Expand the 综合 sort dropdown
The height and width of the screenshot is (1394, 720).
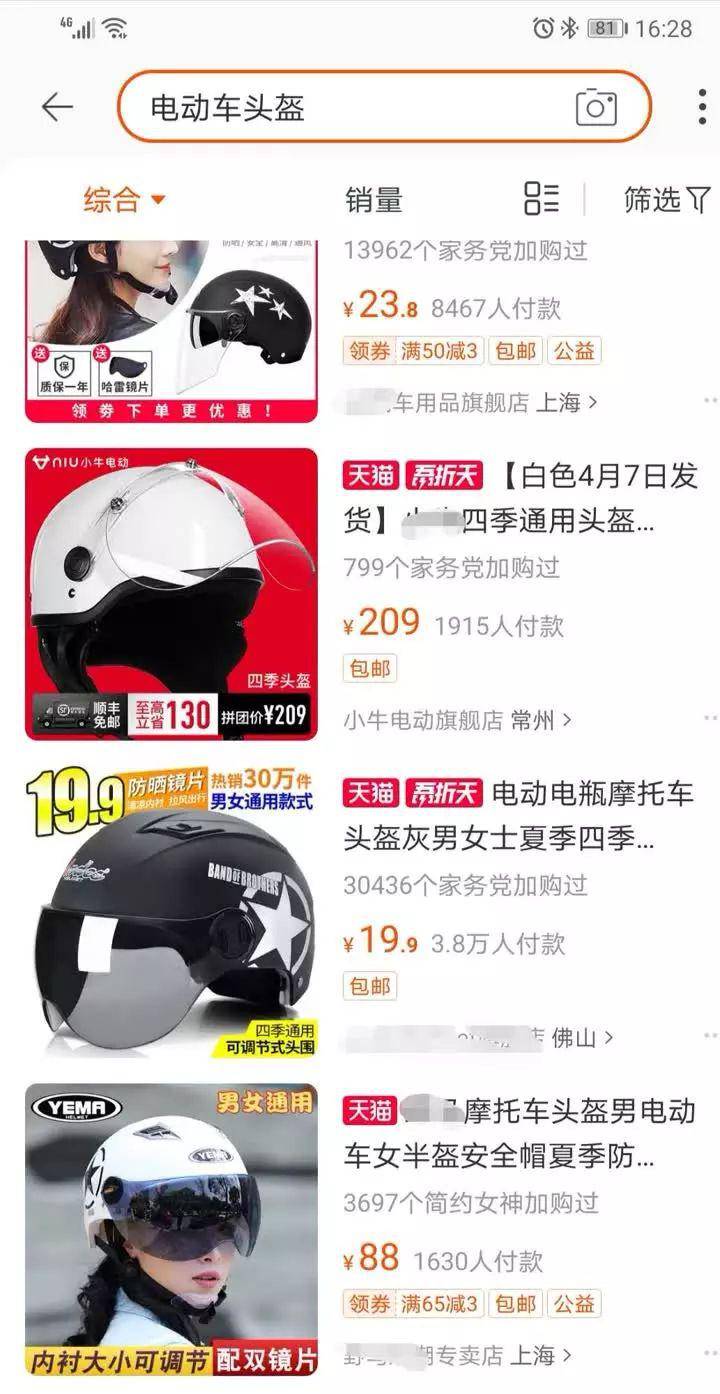tap(124, 199)
